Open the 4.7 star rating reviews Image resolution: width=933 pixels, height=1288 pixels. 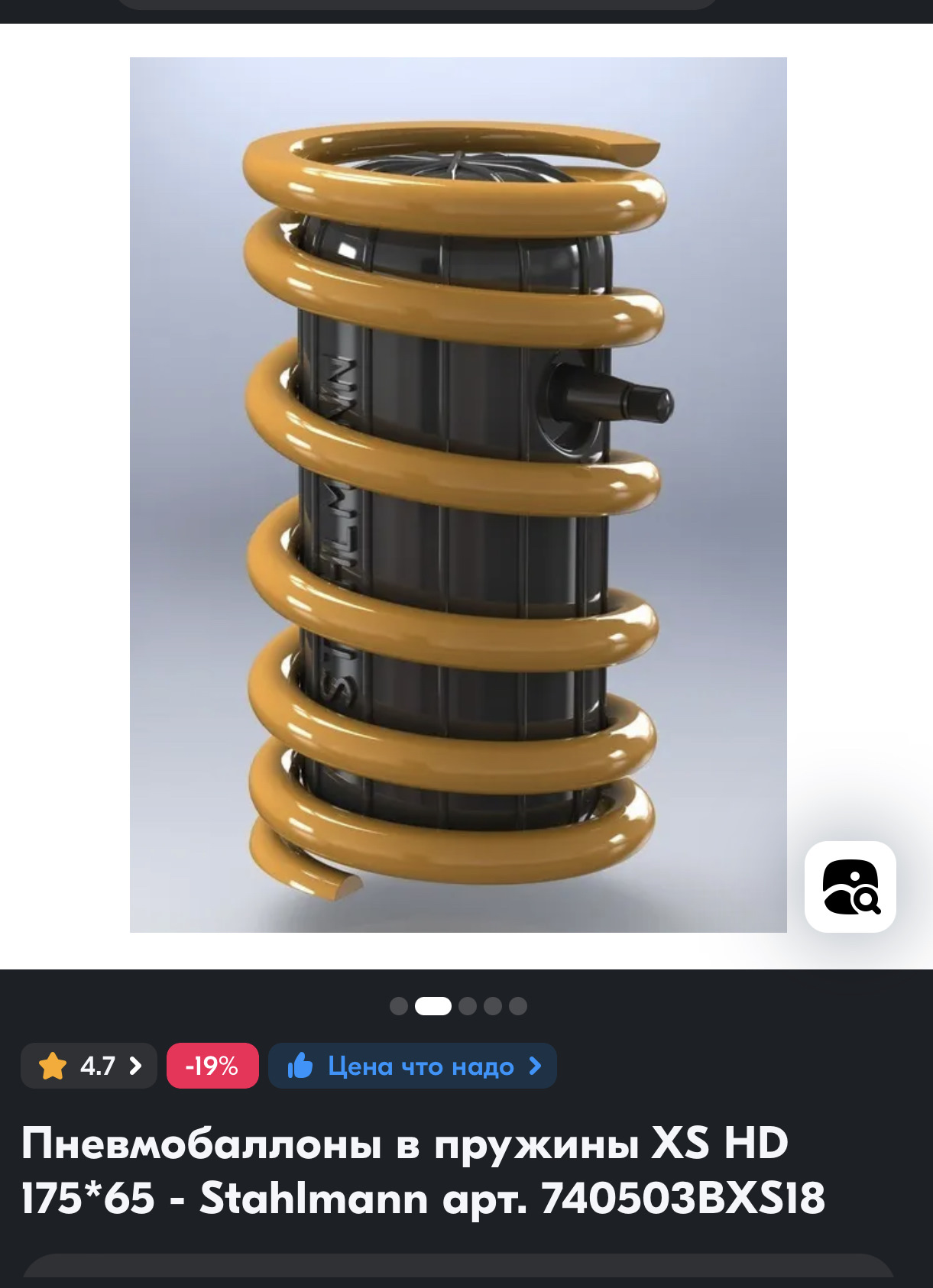[89, 1066]
